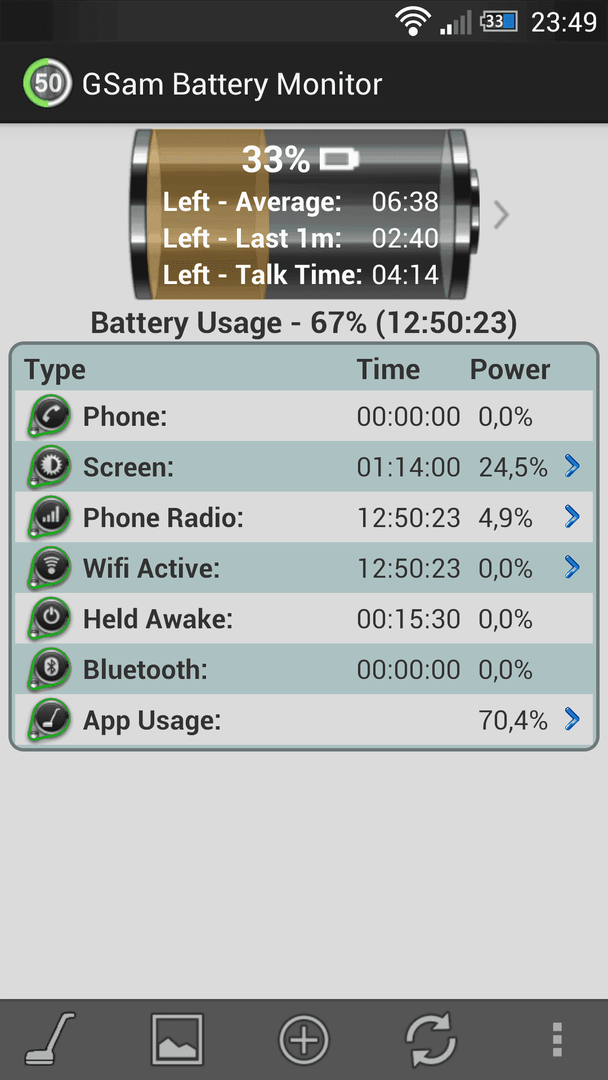
Task: Open Phone Radio usage details
Action: point(571,517)
